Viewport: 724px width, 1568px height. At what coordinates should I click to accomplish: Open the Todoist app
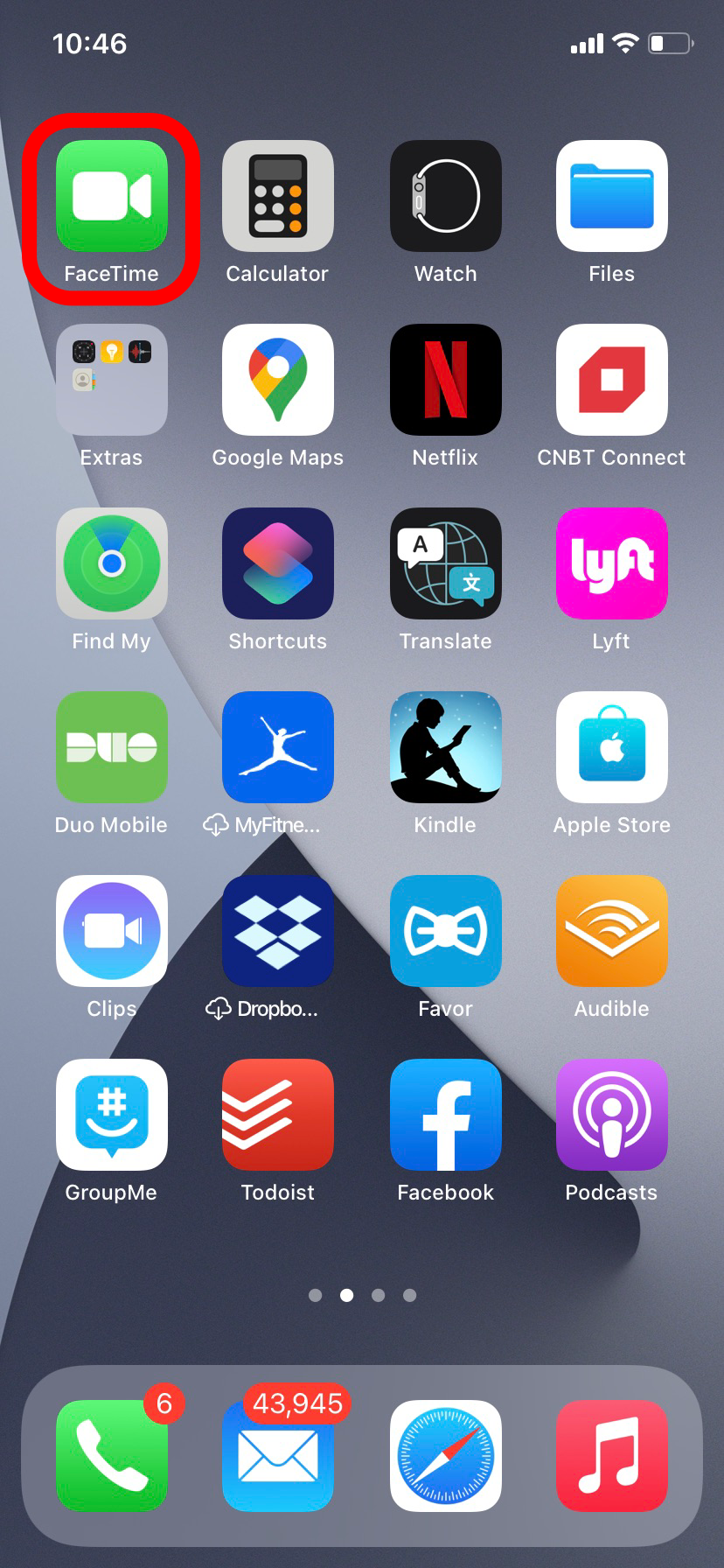point(278,1115)
